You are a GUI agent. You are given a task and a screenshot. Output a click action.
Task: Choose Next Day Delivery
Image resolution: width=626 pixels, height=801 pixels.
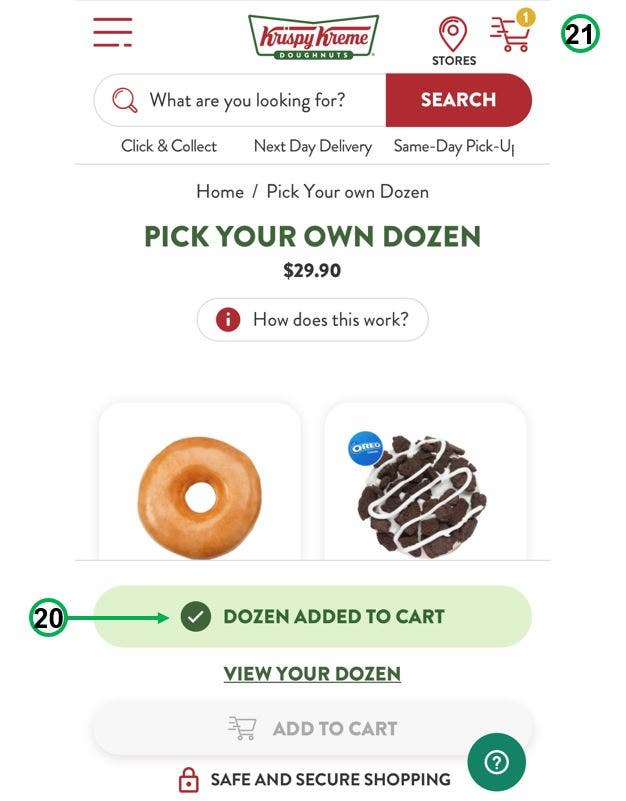click(x=312, y=146)
